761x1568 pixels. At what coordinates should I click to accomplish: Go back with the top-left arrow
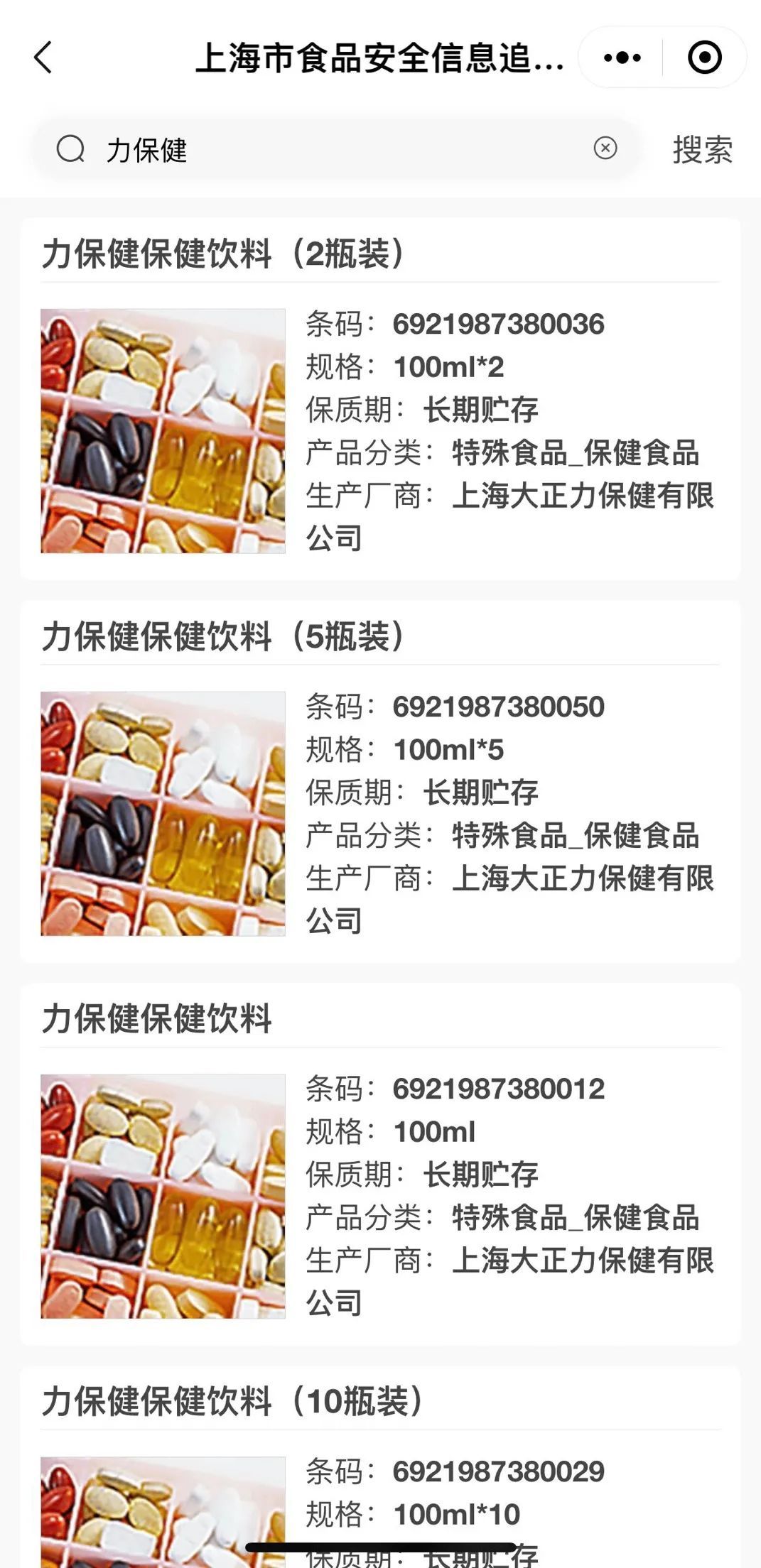[43, 58]
